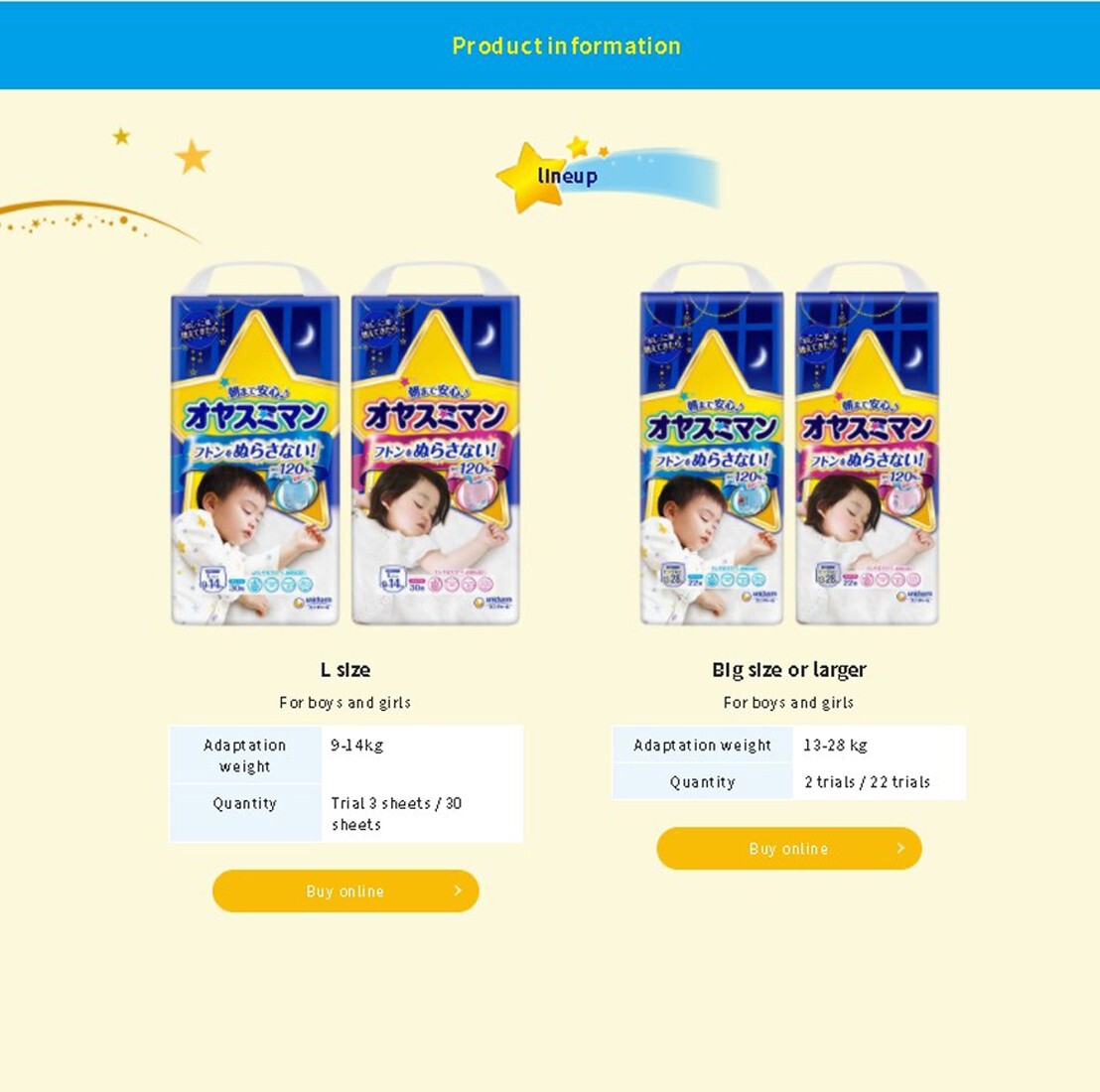Tap Buy online under Big size or larger
Image resolution: width=1100 pixels, height=1092 pixels.
(789, 849)
